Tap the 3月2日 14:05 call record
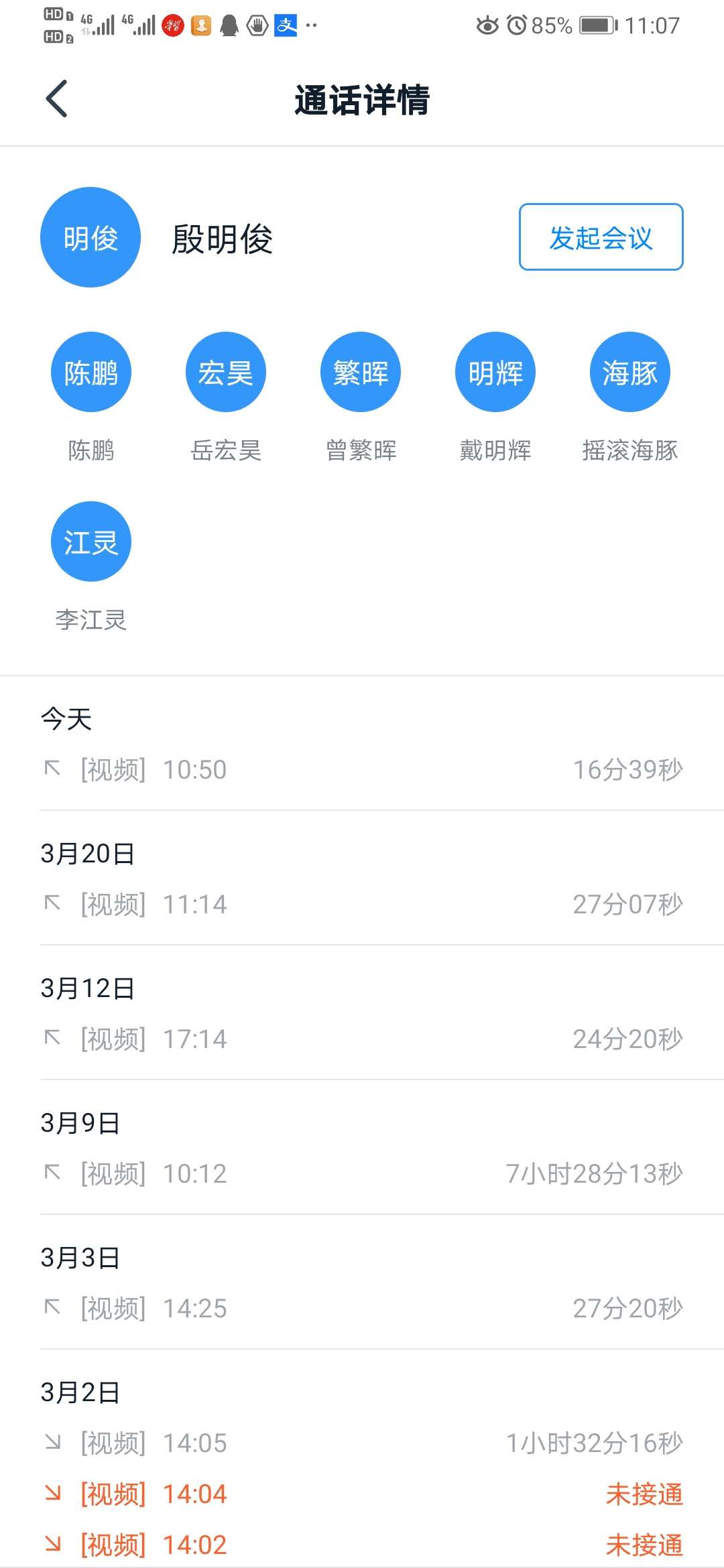 tap(362, 1443)
